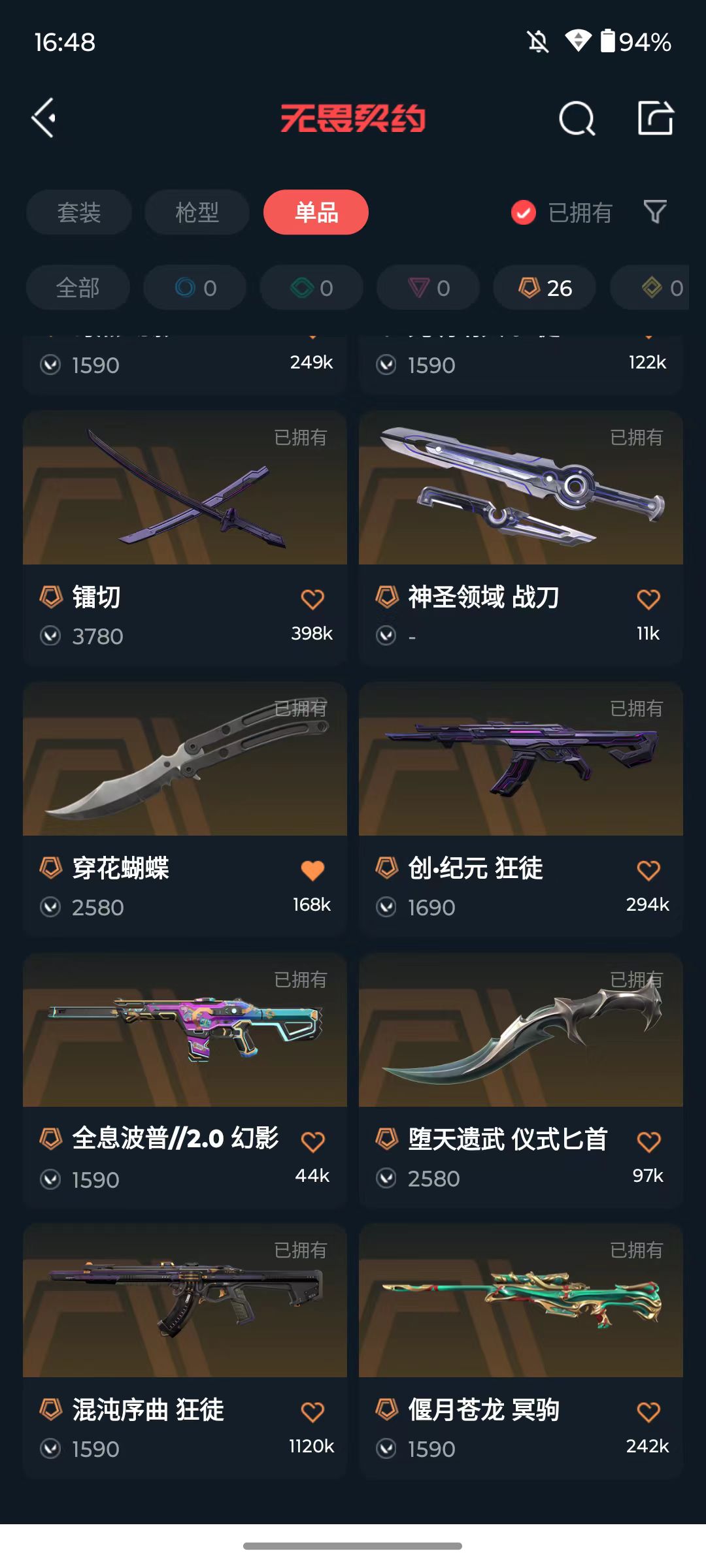Image resolution: width=706 pixels, height=1568 pixels.
Task: Switch to the 枪型 tab
Action: point(197,212)
